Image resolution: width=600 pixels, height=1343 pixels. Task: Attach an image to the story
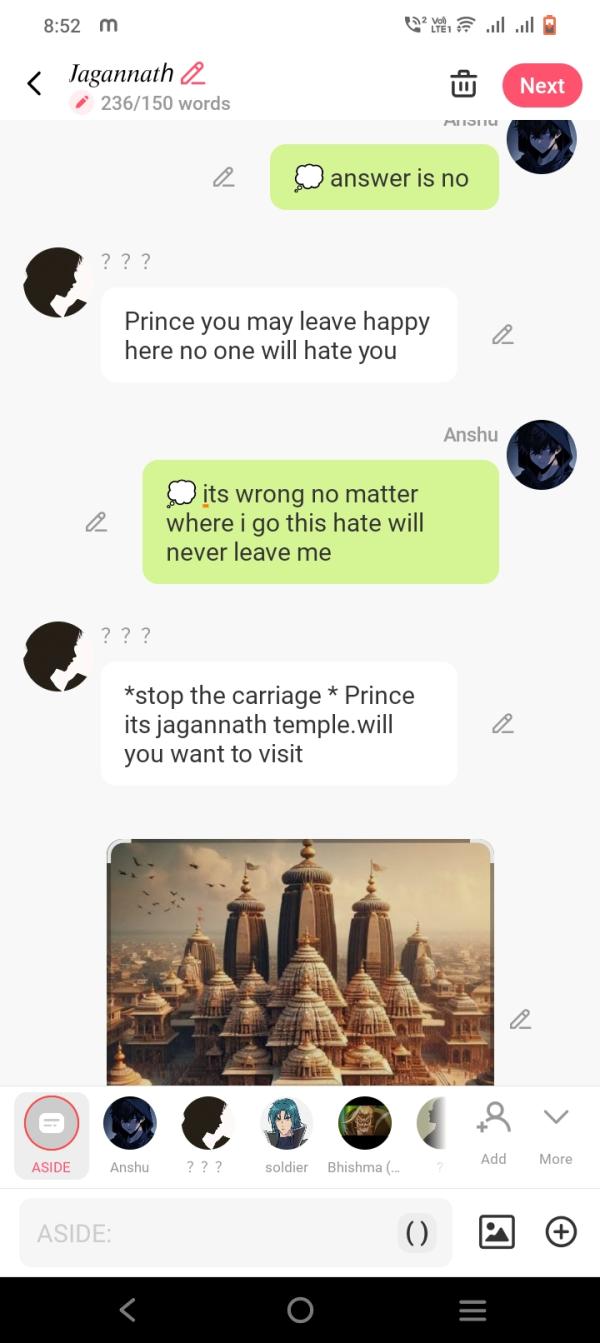pos(497,1232)
